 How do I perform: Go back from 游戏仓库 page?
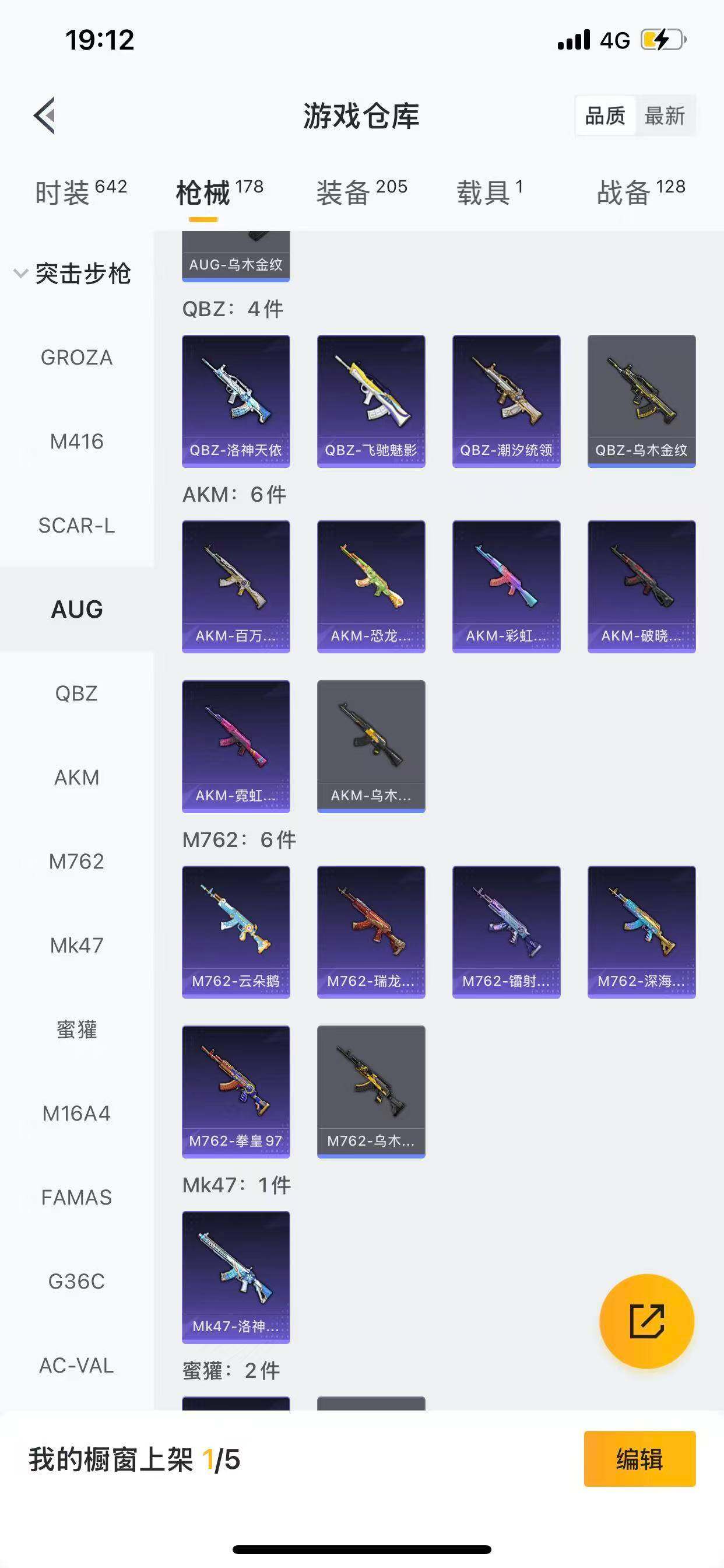(x=45, y=115)
